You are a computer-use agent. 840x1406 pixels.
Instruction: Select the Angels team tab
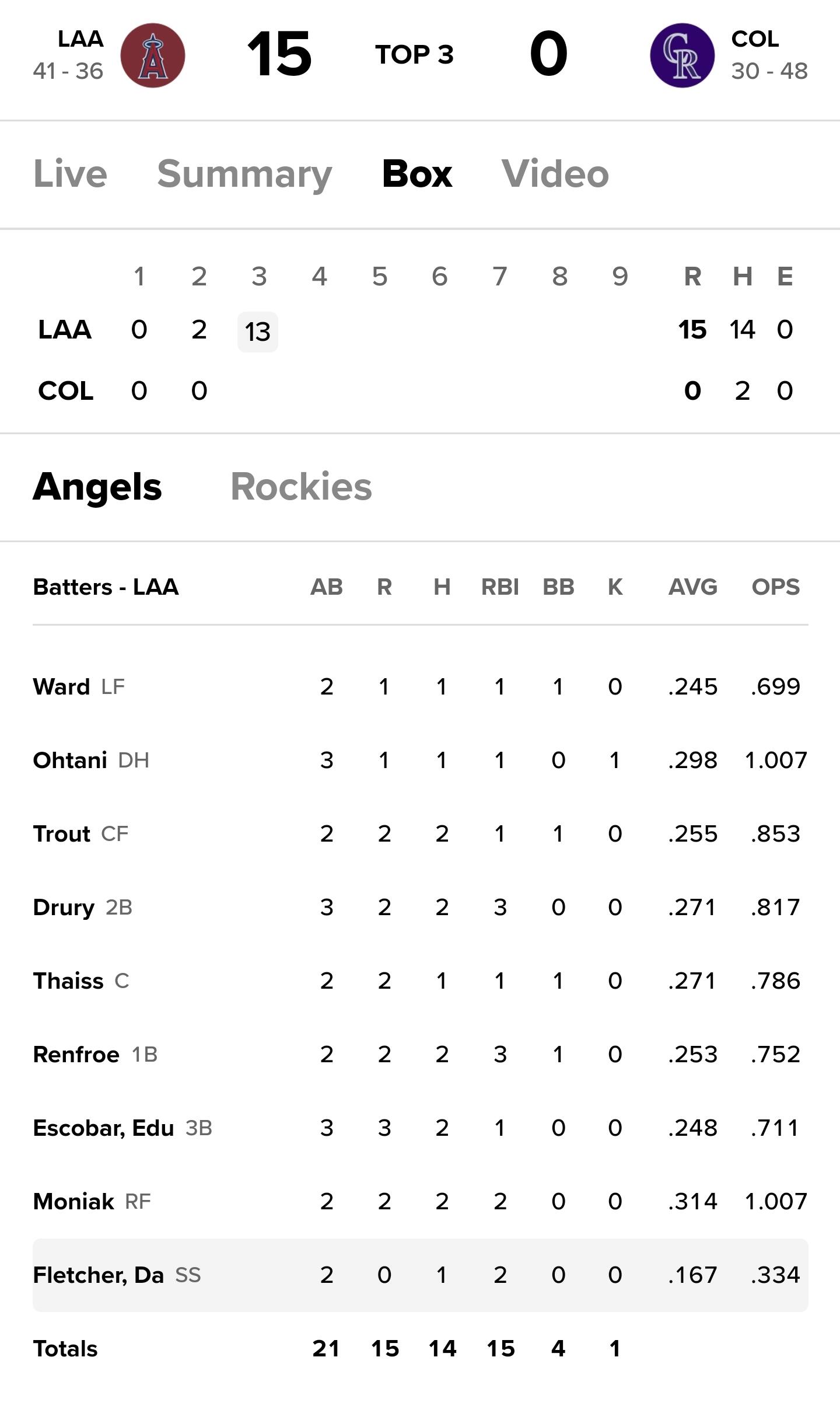pos(97,486)
